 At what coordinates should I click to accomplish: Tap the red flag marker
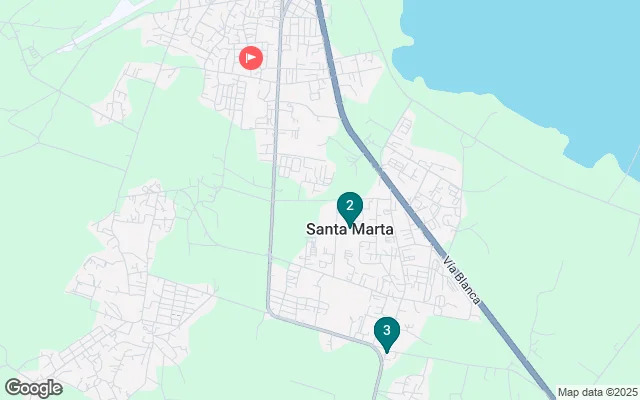250,57
